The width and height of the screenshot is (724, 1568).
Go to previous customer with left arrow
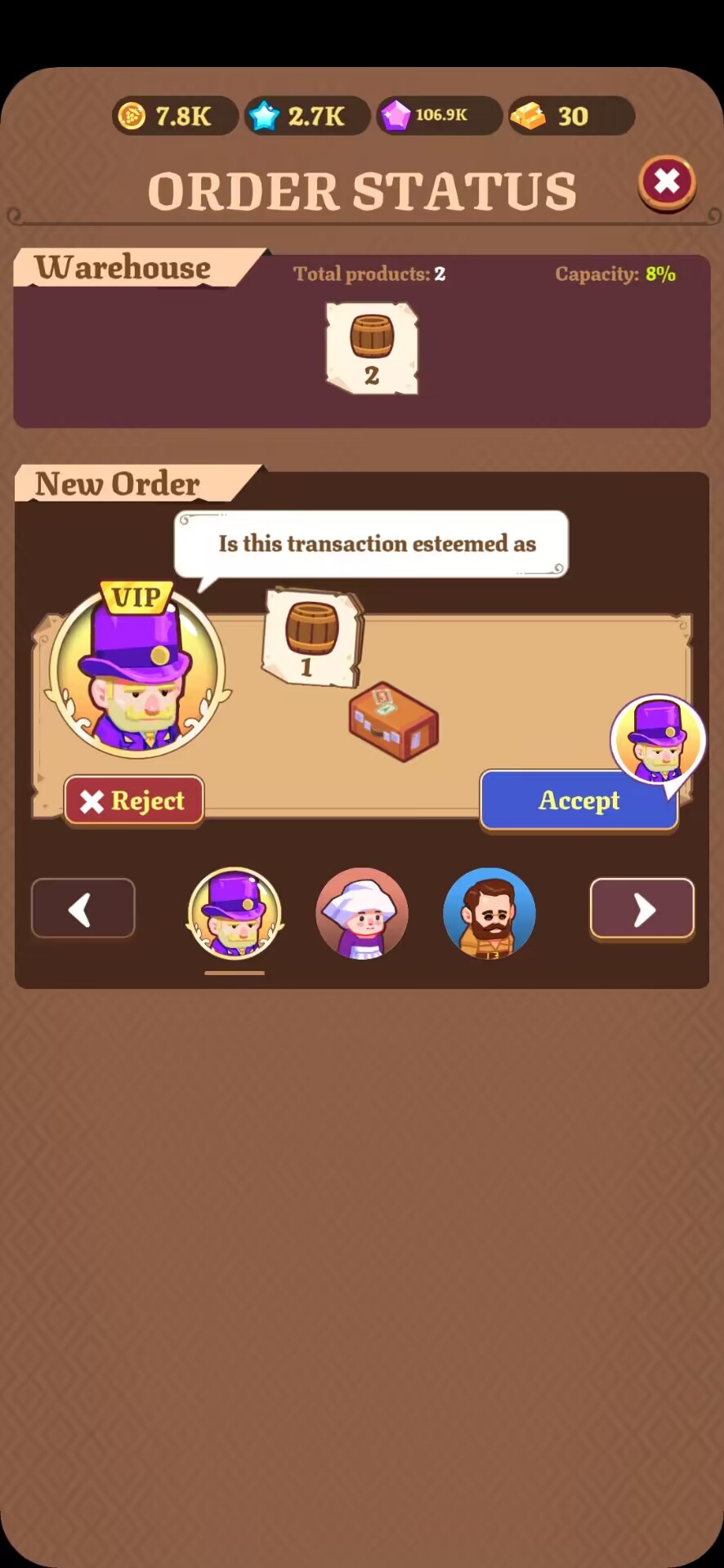pyautogui.click(x=83, y=909)
